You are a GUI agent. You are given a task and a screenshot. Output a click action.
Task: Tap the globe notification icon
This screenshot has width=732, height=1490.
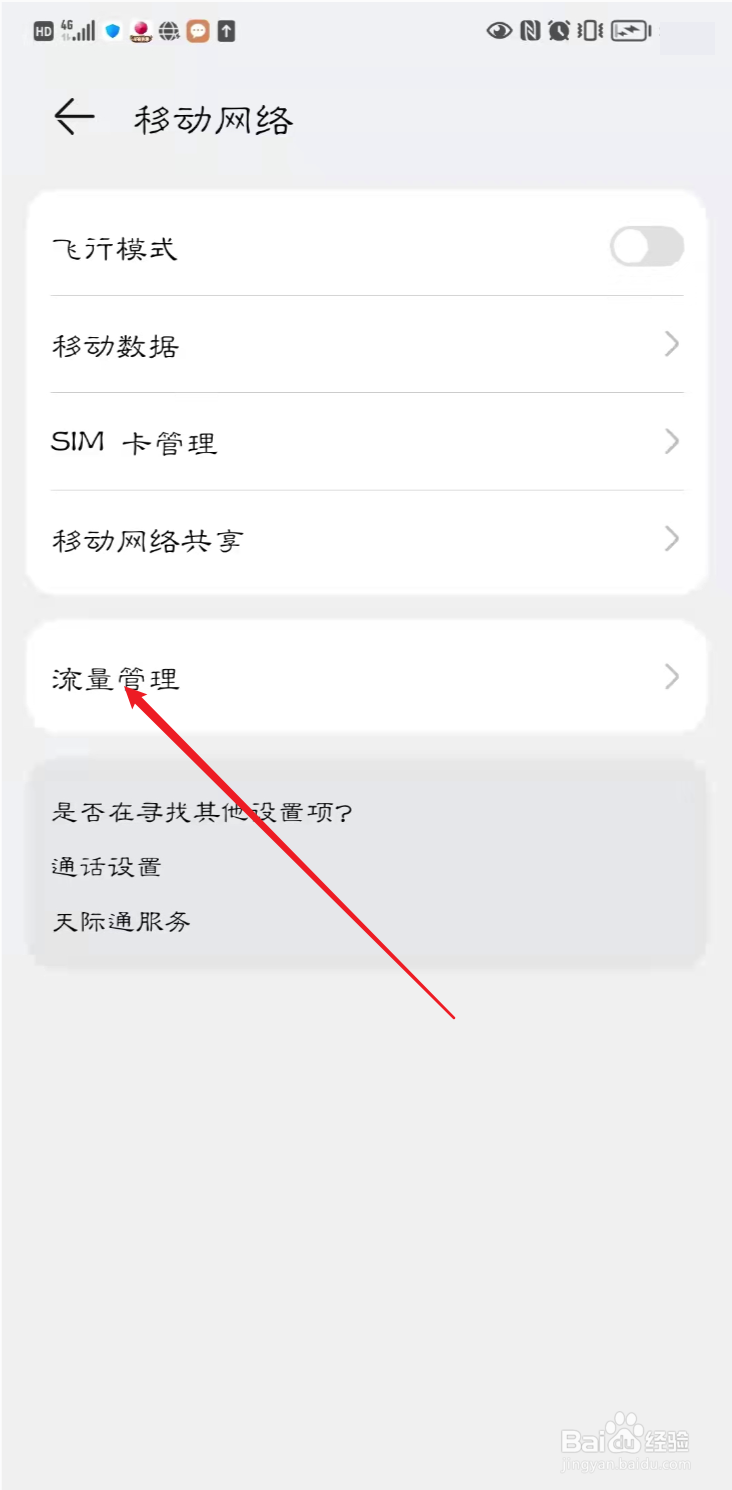coord(170,31)
